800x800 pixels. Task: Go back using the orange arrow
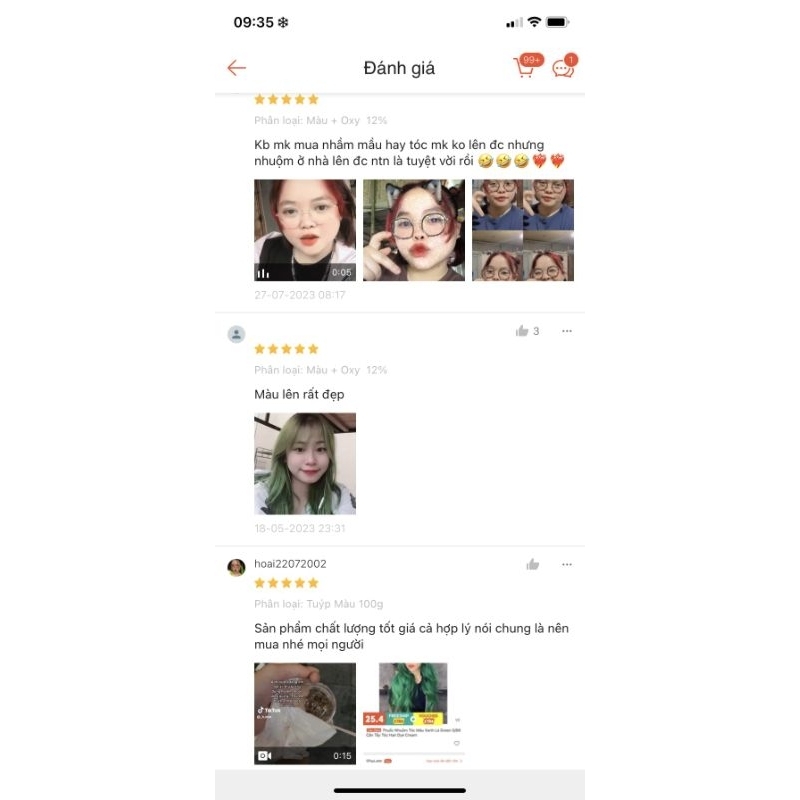click(236, 68)
